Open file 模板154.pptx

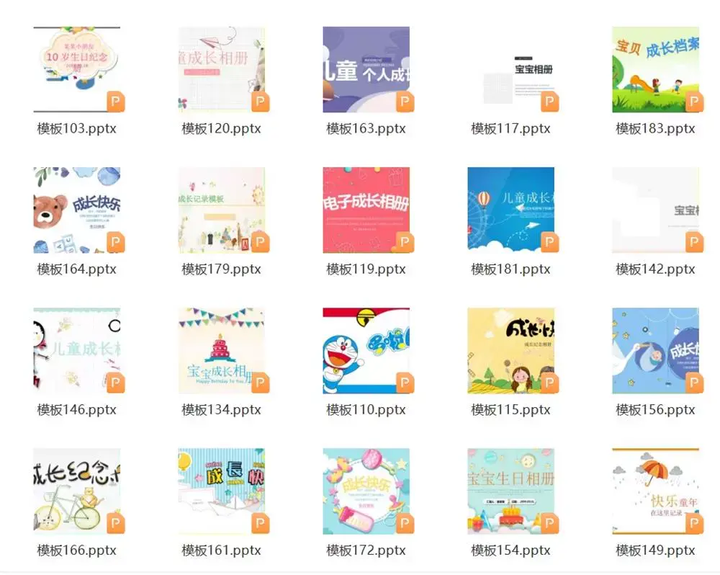[x=511, y=492]
